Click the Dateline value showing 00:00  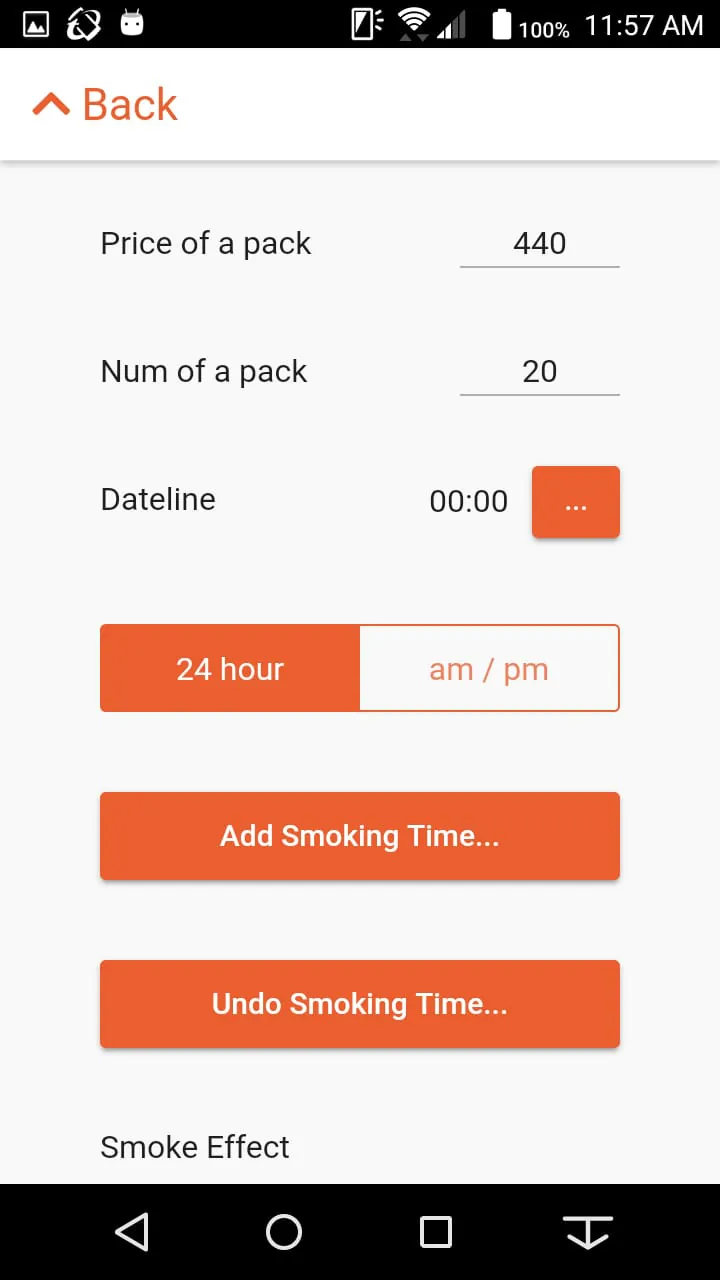pyautogui.click(x=469, y=501)
